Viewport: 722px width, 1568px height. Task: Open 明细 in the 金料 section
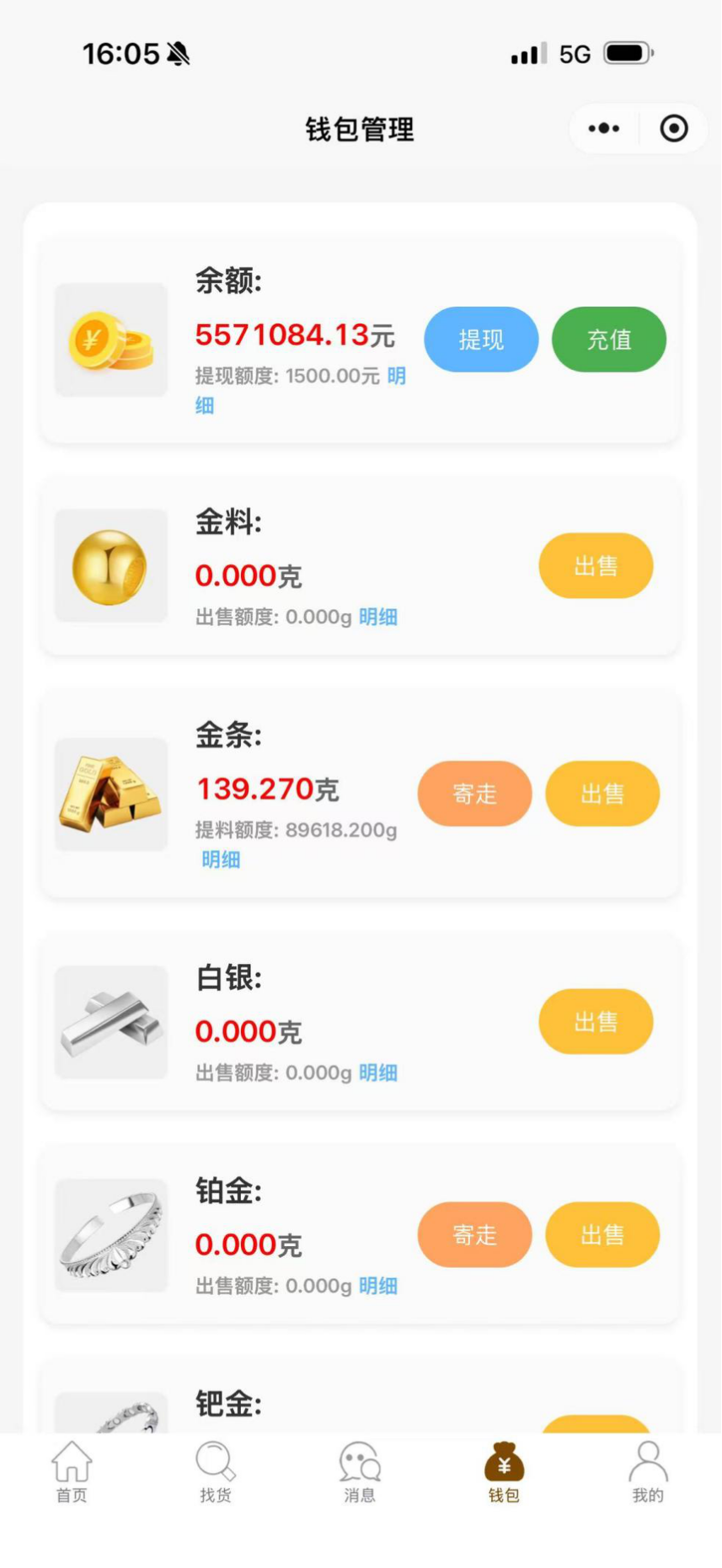coord(379,618)
